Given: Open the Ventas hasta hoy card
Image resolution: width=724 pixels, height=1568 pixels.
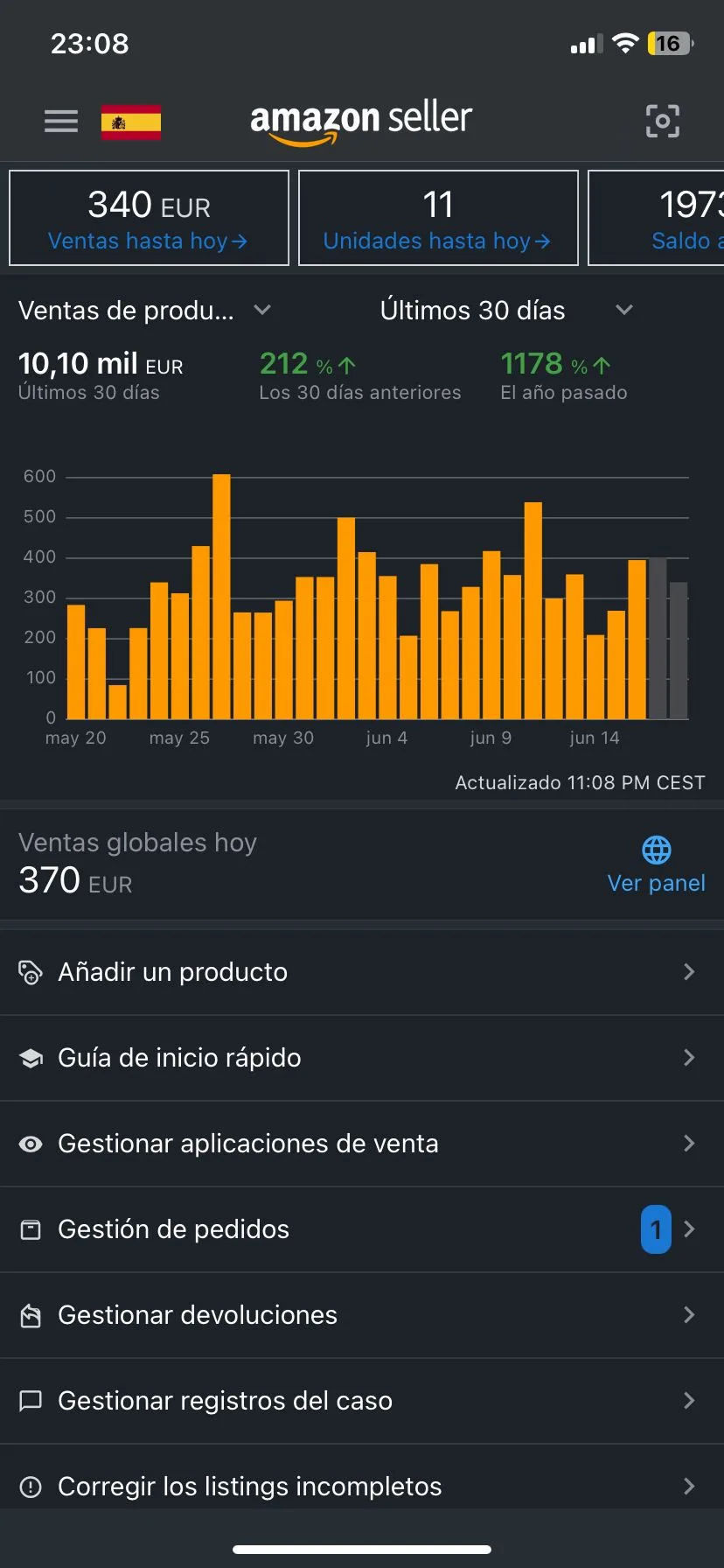Looking at the screenshot, I should (149, 218).
